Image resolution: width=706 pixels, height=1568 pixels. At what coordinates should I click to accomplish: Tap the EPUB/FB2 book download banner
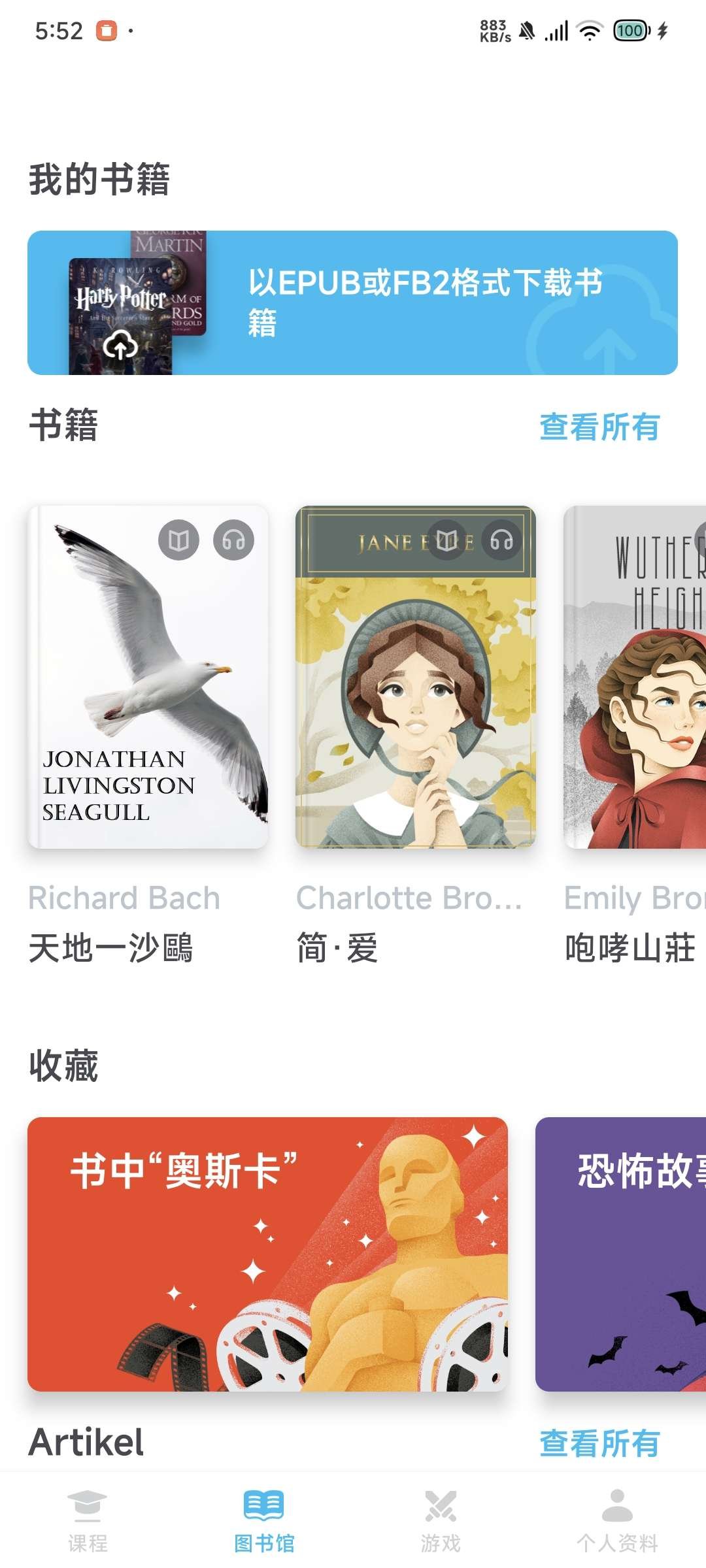click(352, 302)
